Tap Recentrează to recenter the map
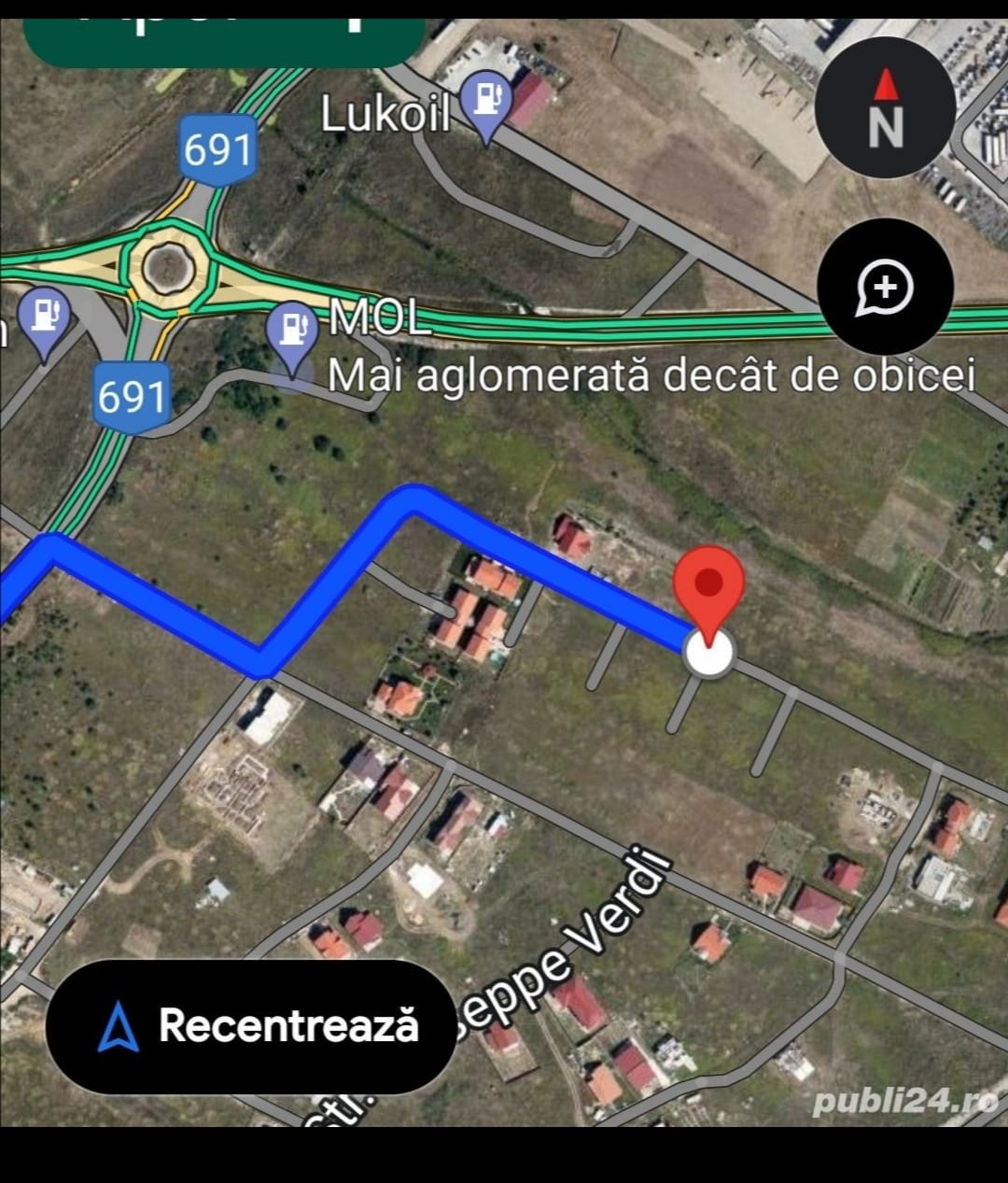The height and width of the screenshot is (1183, 1008). coord(250,1026)
